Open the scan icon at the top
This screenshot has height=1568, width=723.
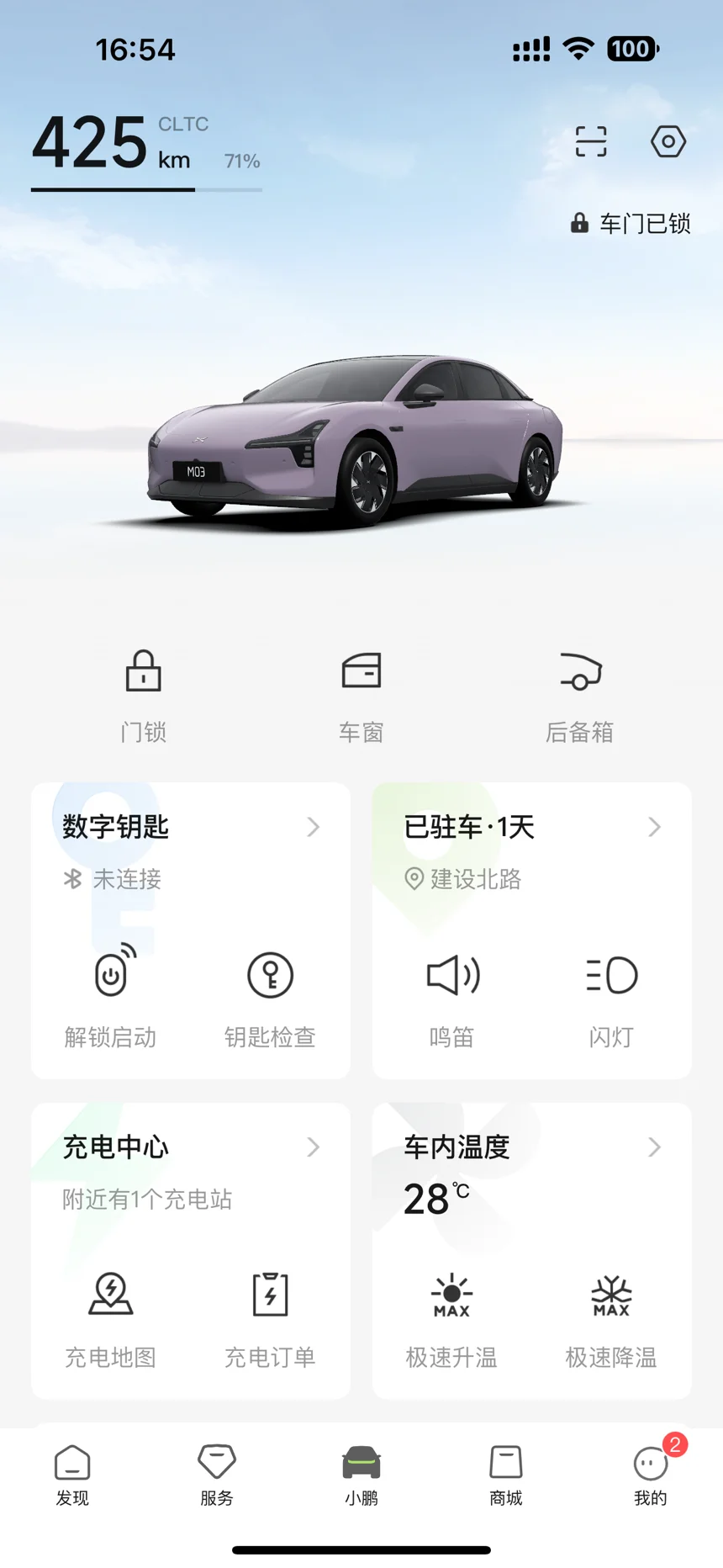click(590, 141)
